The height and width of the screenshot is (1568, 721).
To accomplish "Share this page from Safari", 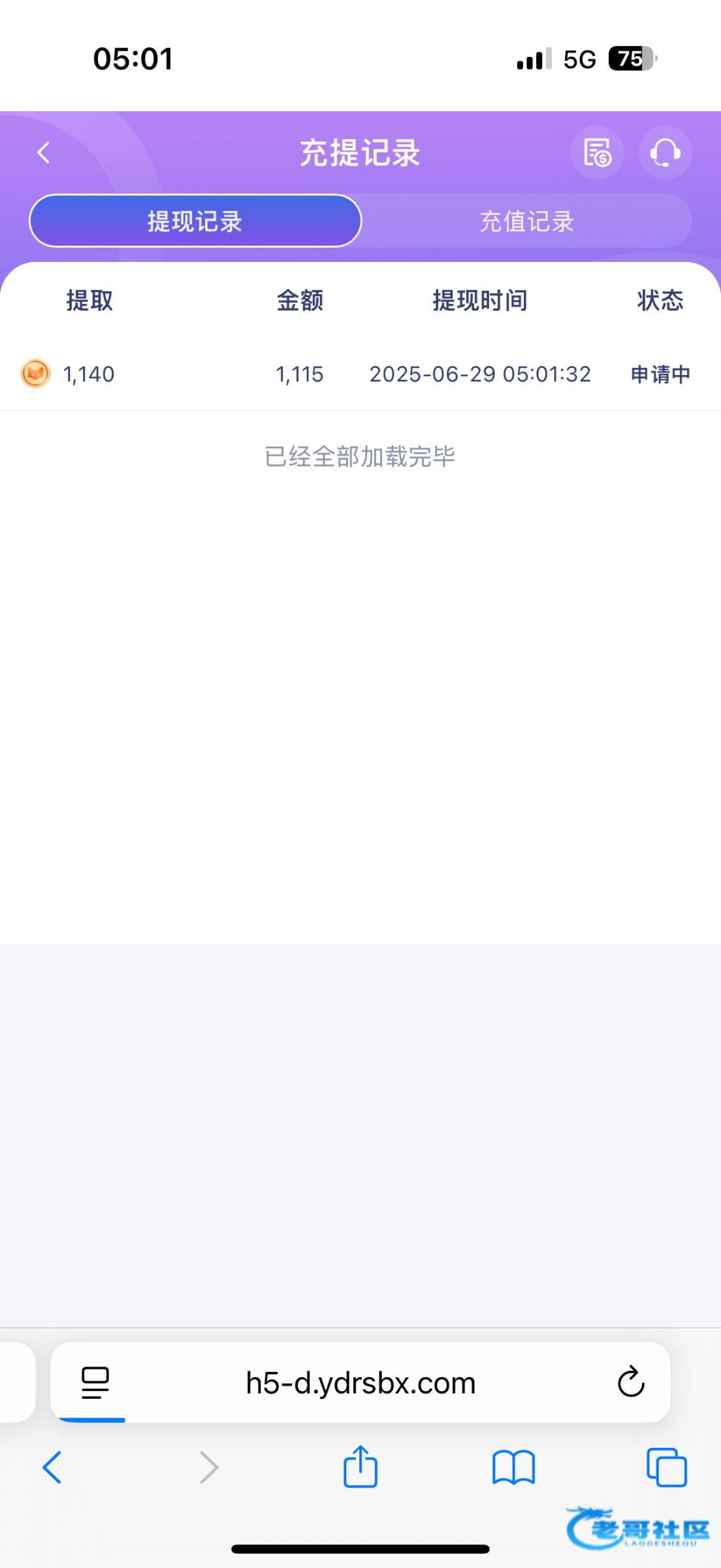I will tap(360, 1466).
